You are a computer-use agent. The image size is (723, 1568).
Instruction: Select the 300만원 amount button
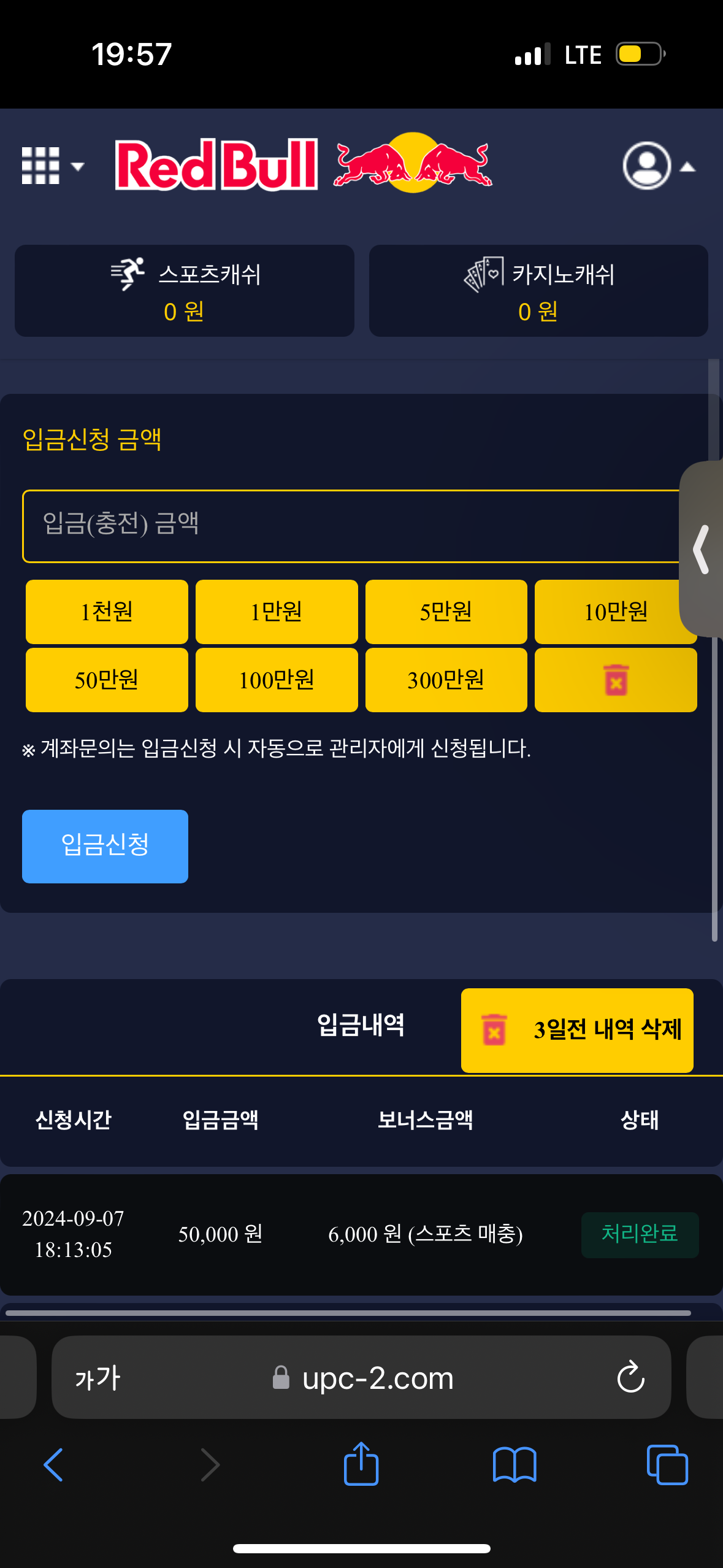pos(446,680)
